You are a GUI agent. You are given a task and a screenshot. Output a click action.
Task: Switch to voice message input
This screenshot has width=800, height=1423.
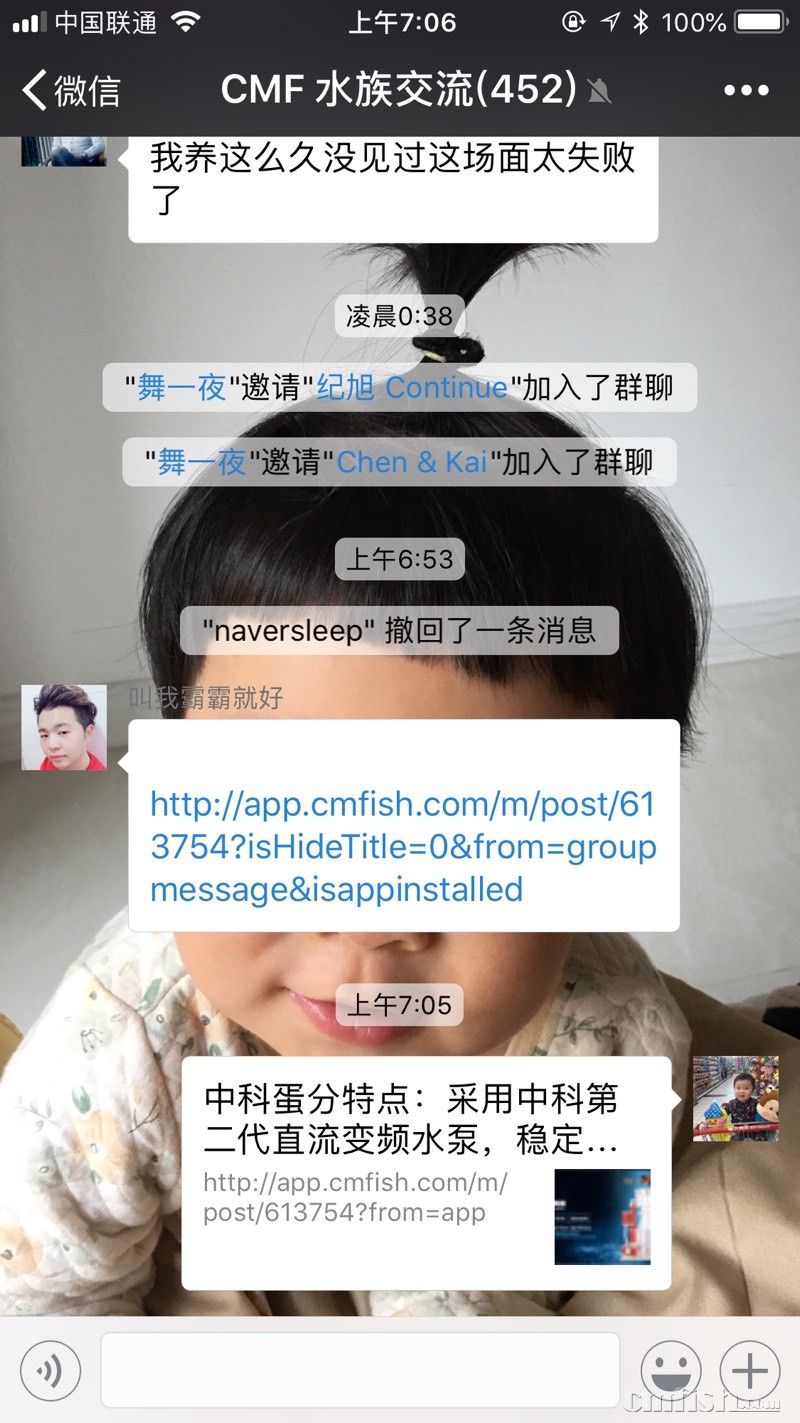click(x=50, y=1370)
